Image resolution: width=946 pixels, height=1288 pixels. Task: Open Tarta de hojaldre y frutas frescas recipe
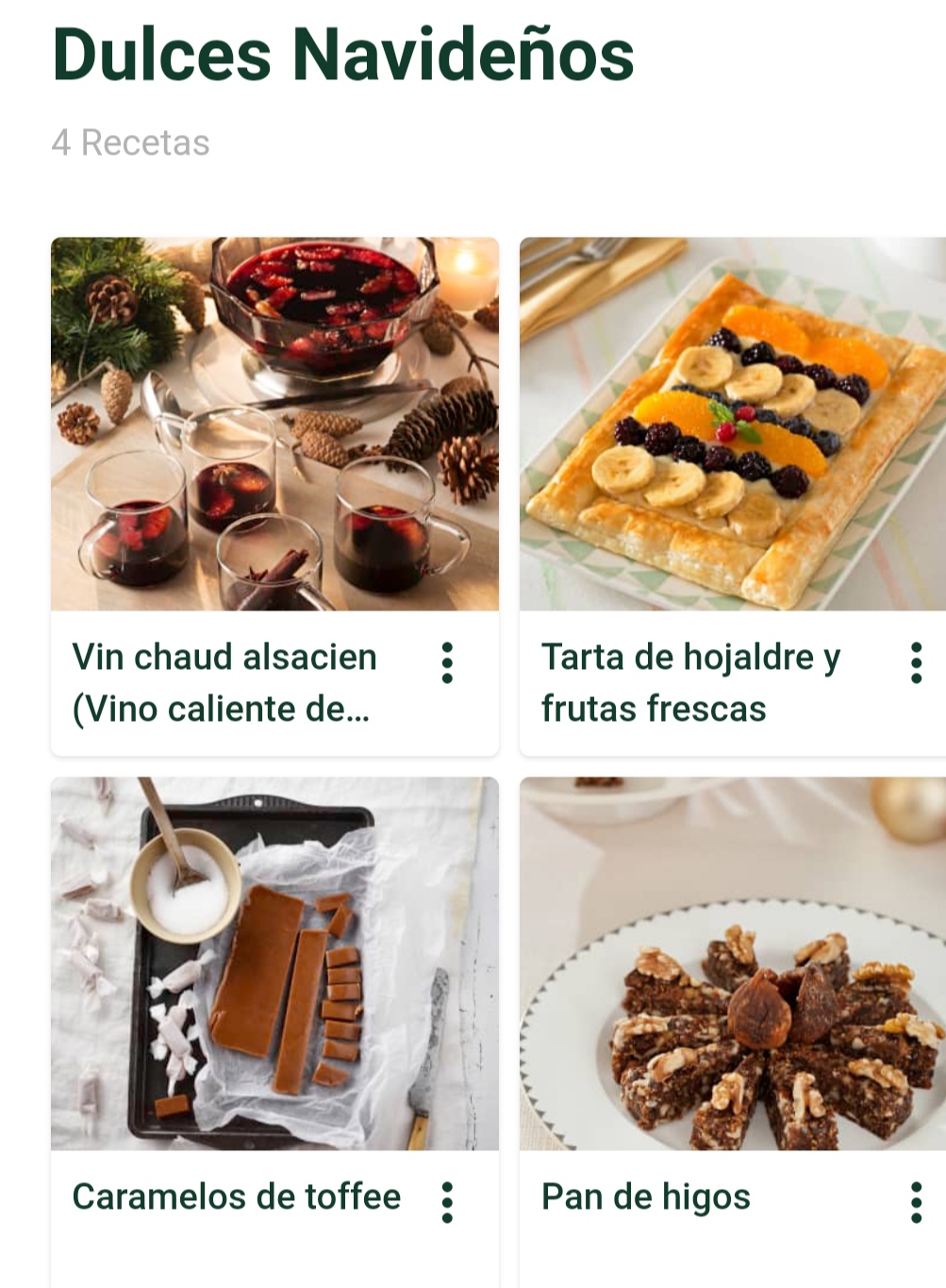click(732, 425)
